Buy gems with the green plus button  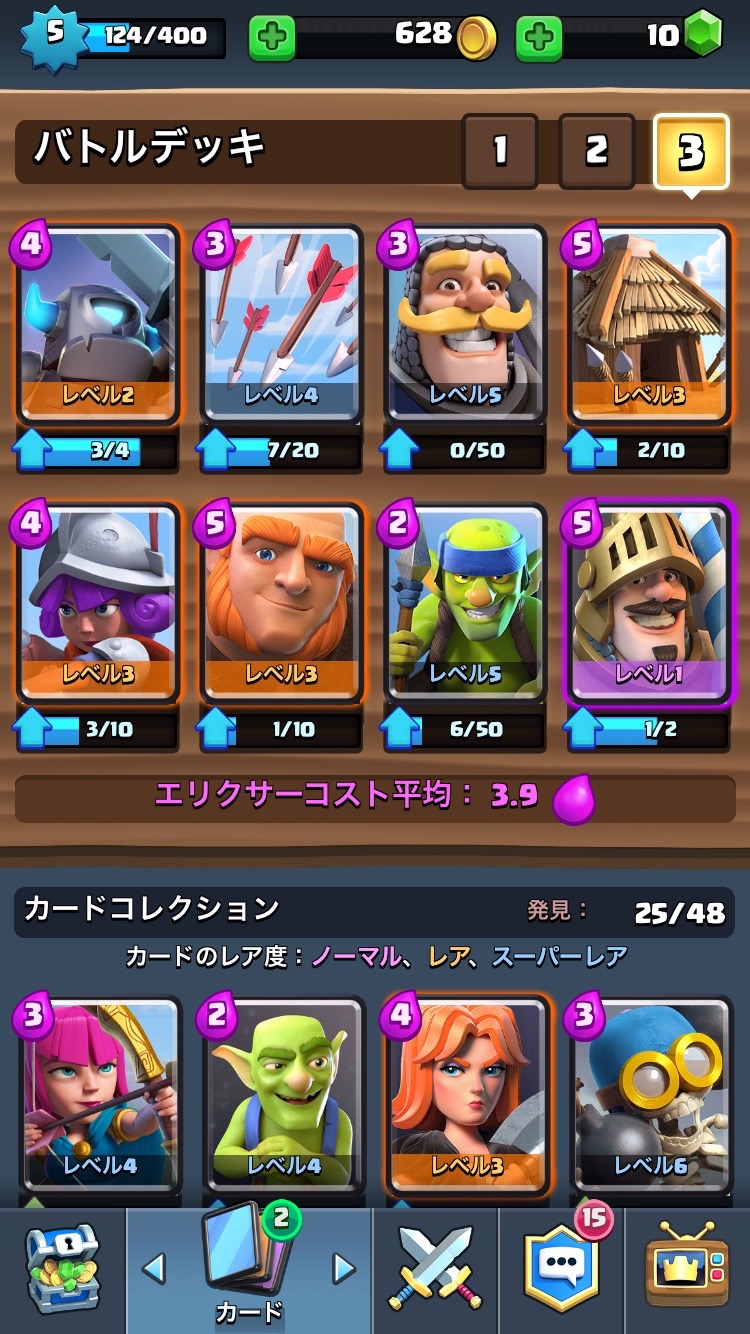coord(538,38)
